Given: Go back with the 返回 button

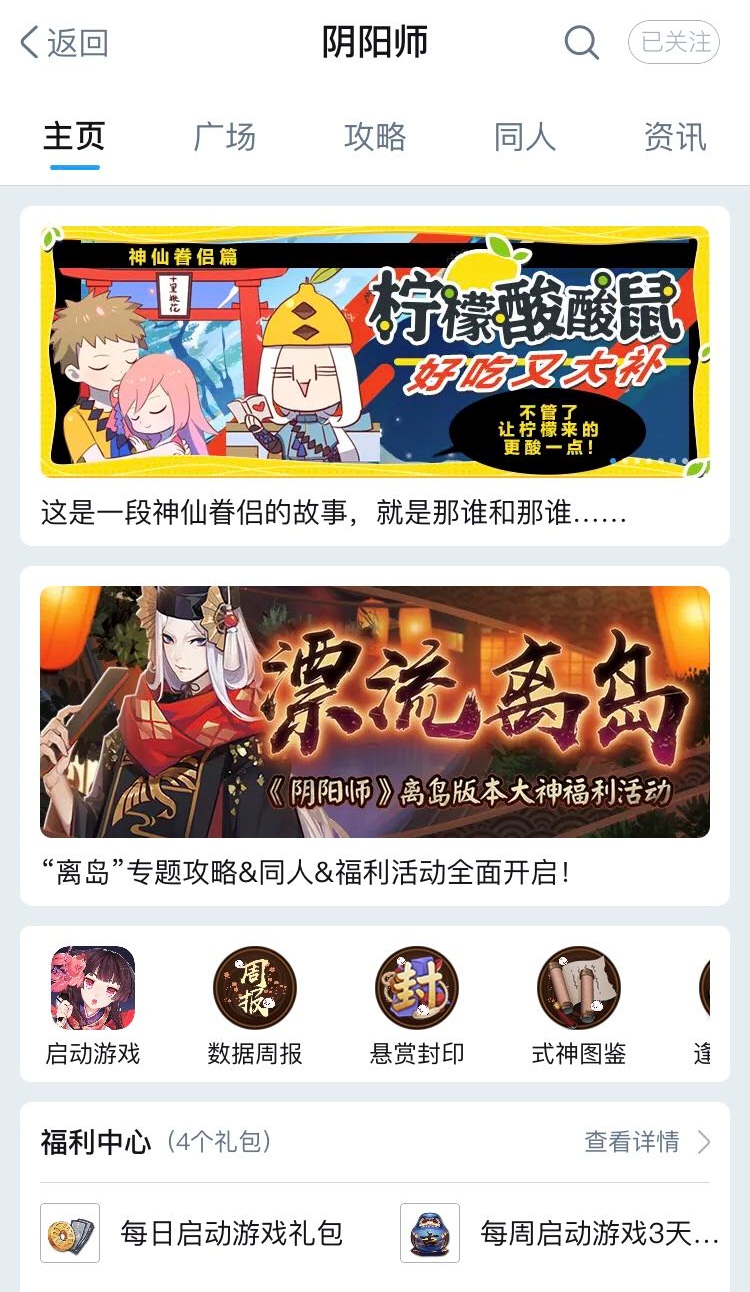Looking at the screenshot, I should [x=64, y=43].
